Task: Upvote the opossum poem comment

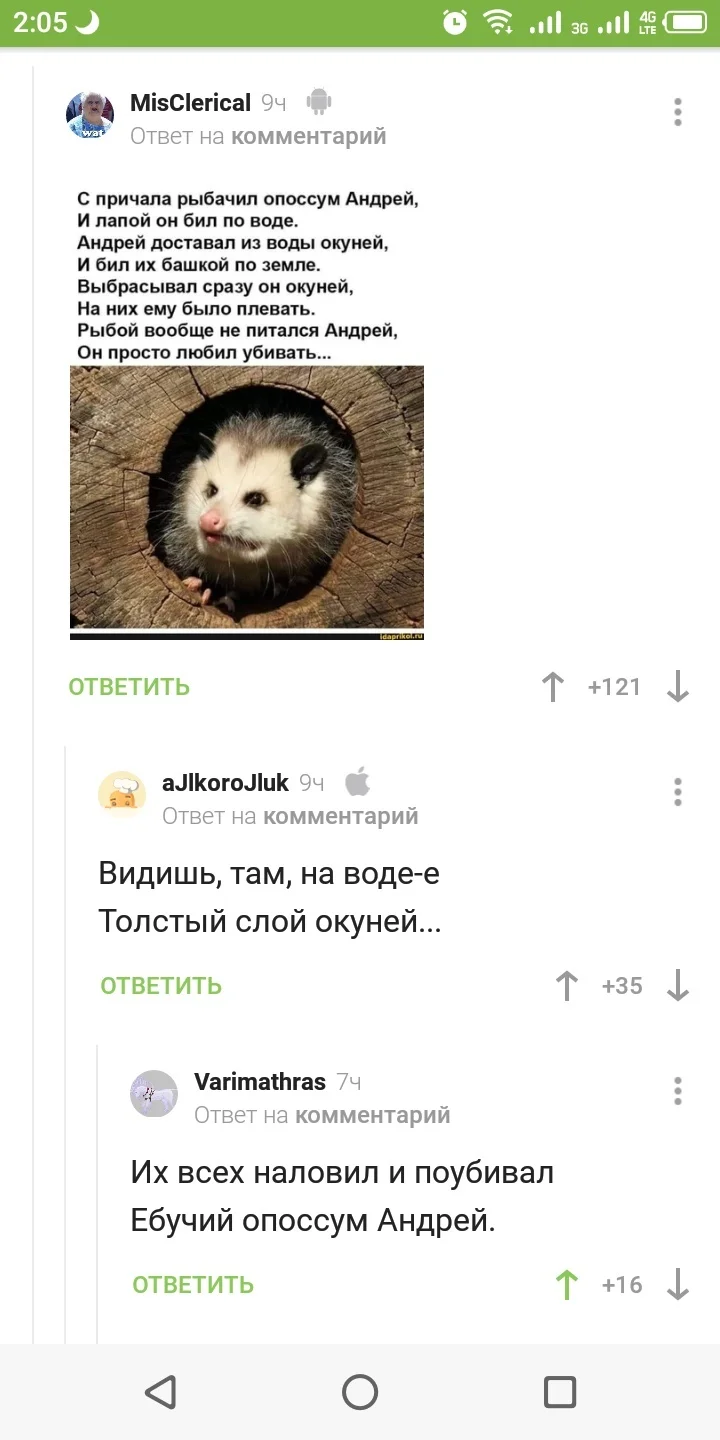Action: 552,687
